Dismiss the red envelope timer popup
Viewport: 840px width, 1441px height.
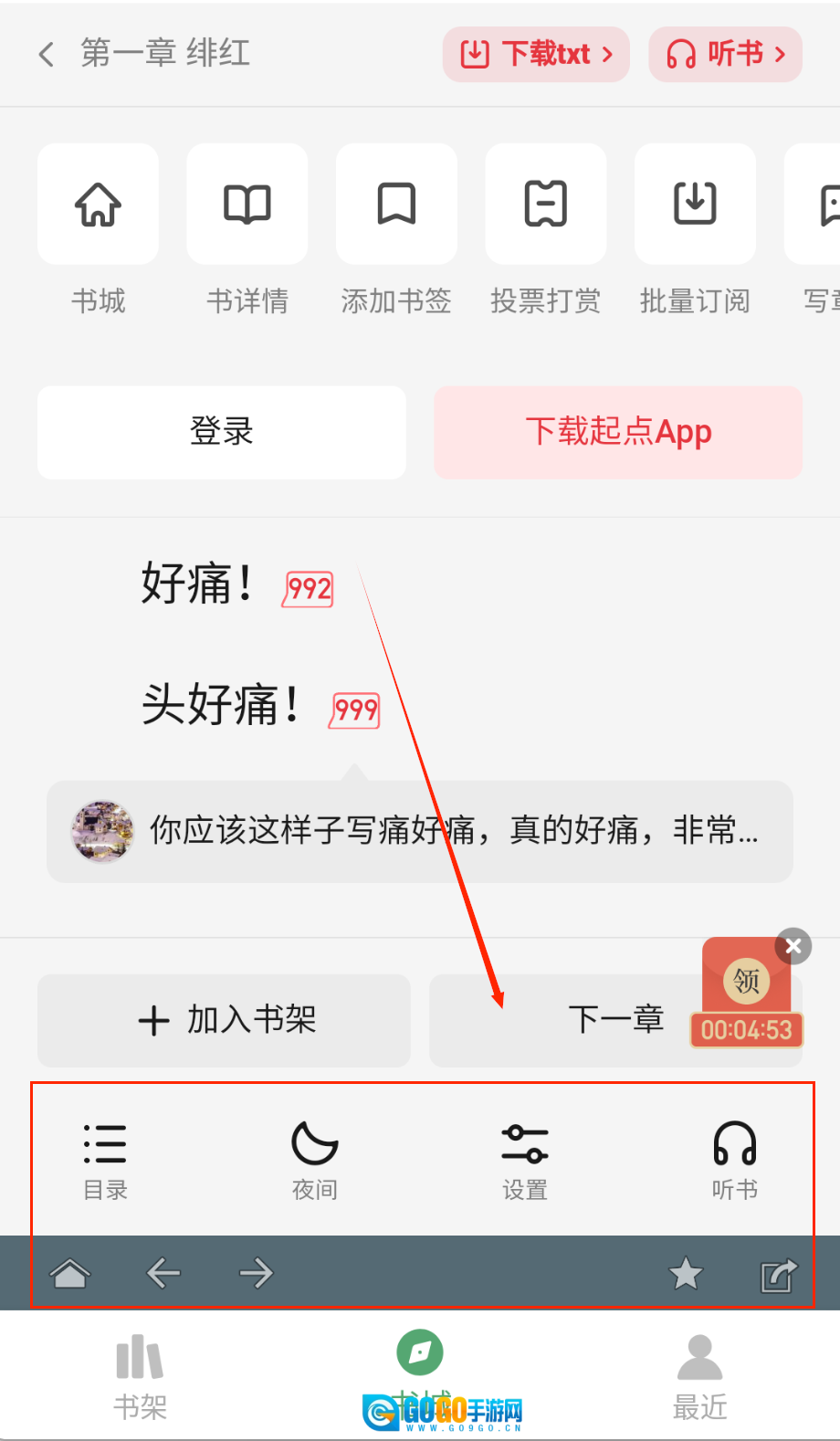[x=793, y=947]
